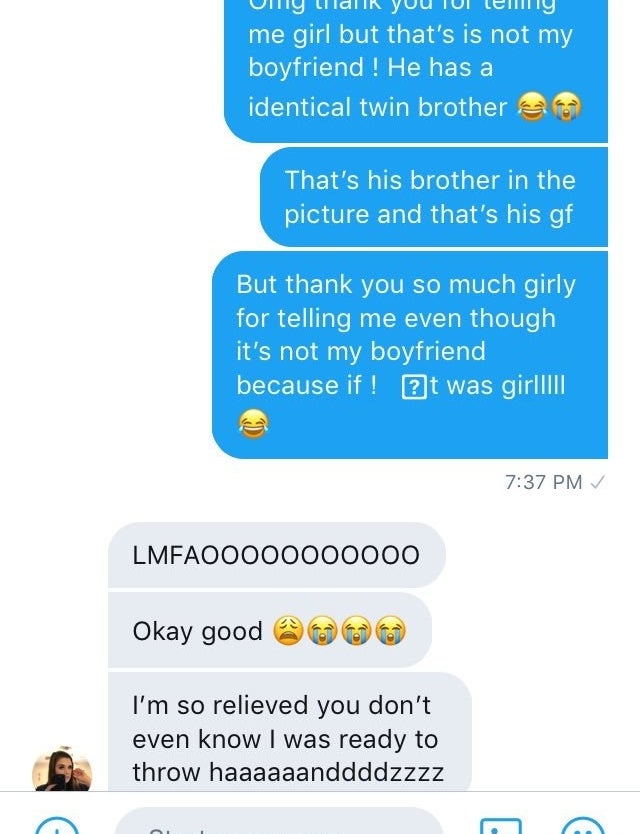Tap the message input field
This screenshot has height=834, width=640.
[278, 822]
